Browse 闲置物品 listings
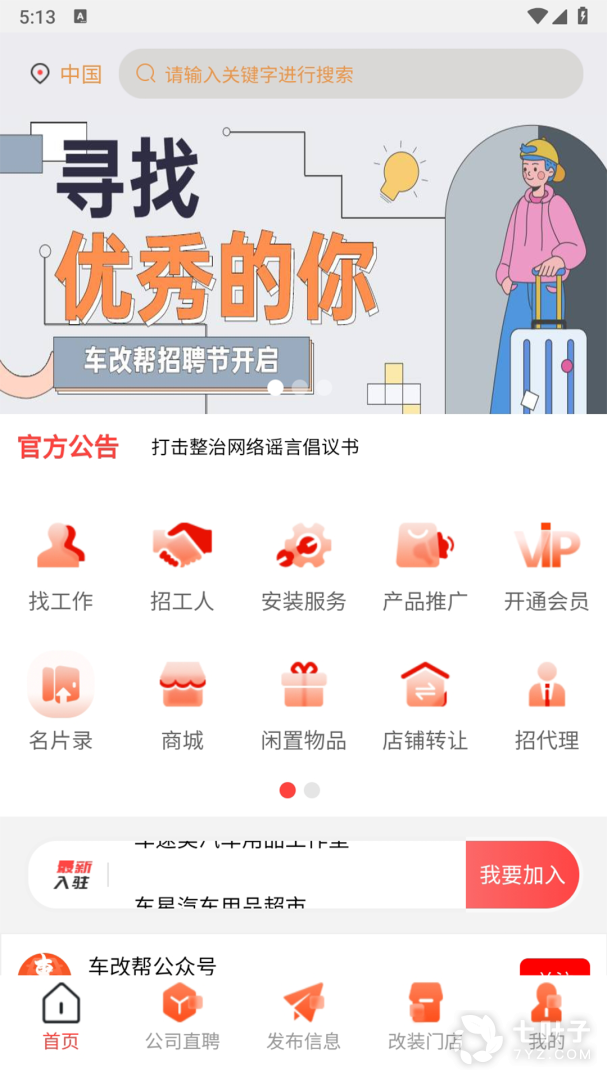 (303, 704)
